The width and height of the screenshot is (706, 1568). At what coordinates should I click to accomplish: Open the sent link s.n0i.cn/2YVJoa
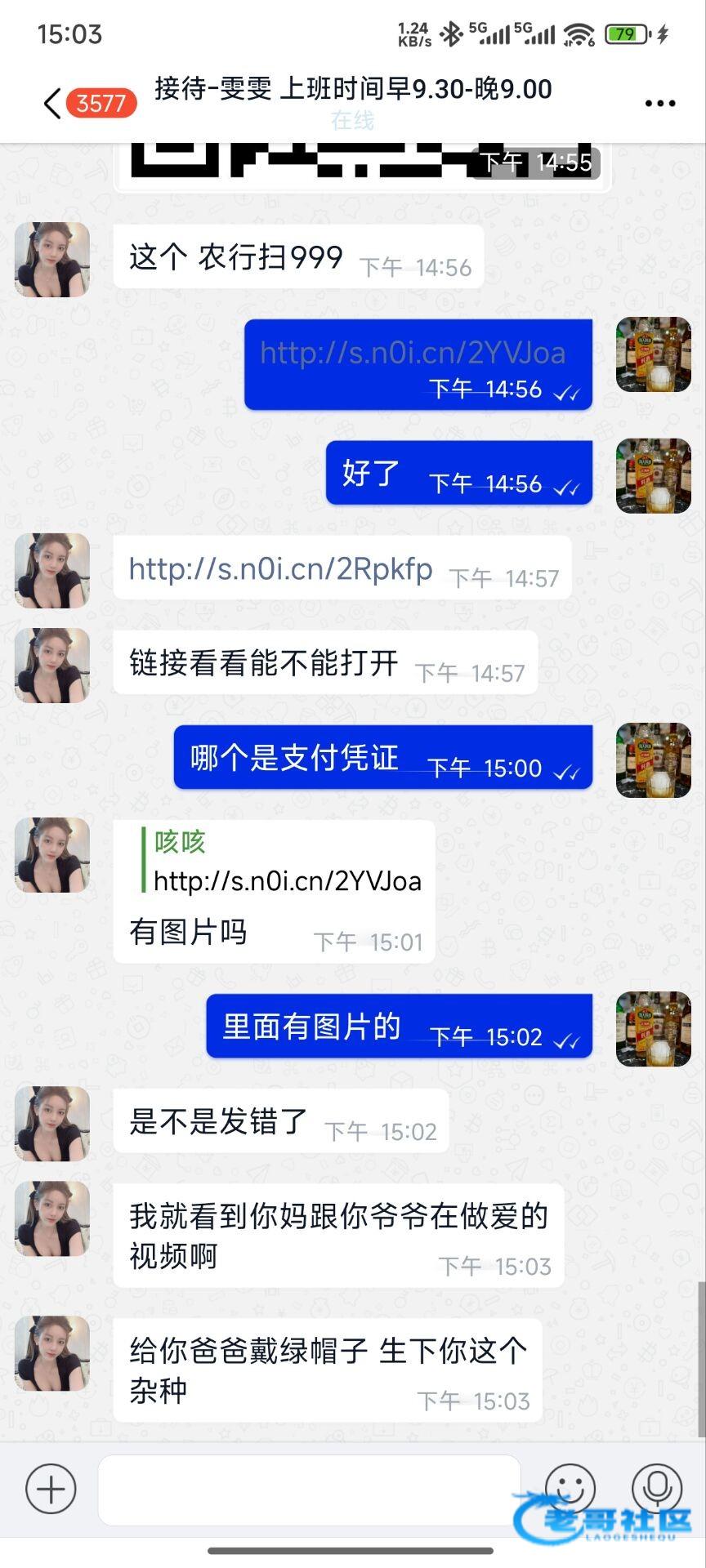pyautogui.click(x=413, y=353)
